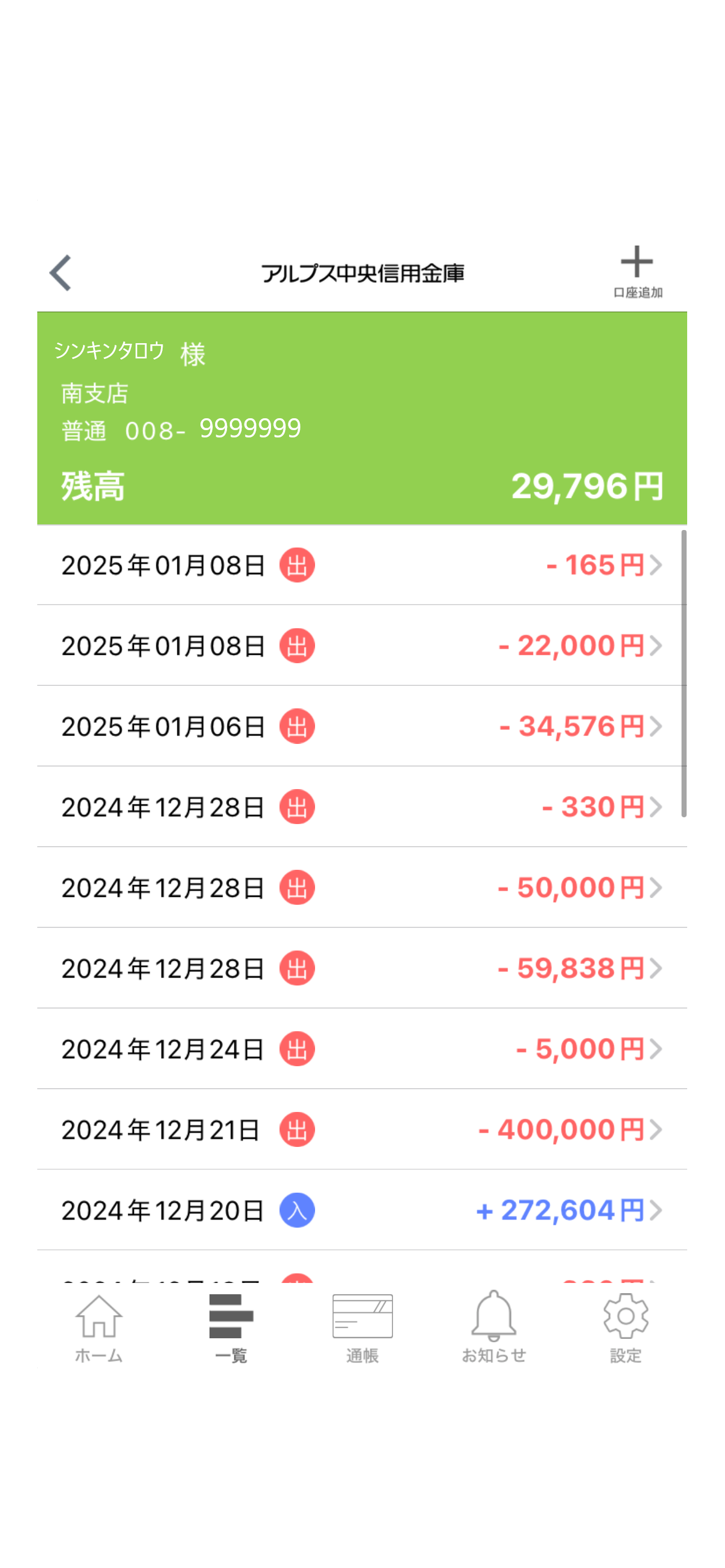Open the -22,000円 transaction details
Image resolution: width=725 pixels, height=1568 pixels.
pyautogui.click(x=361, y=645)
